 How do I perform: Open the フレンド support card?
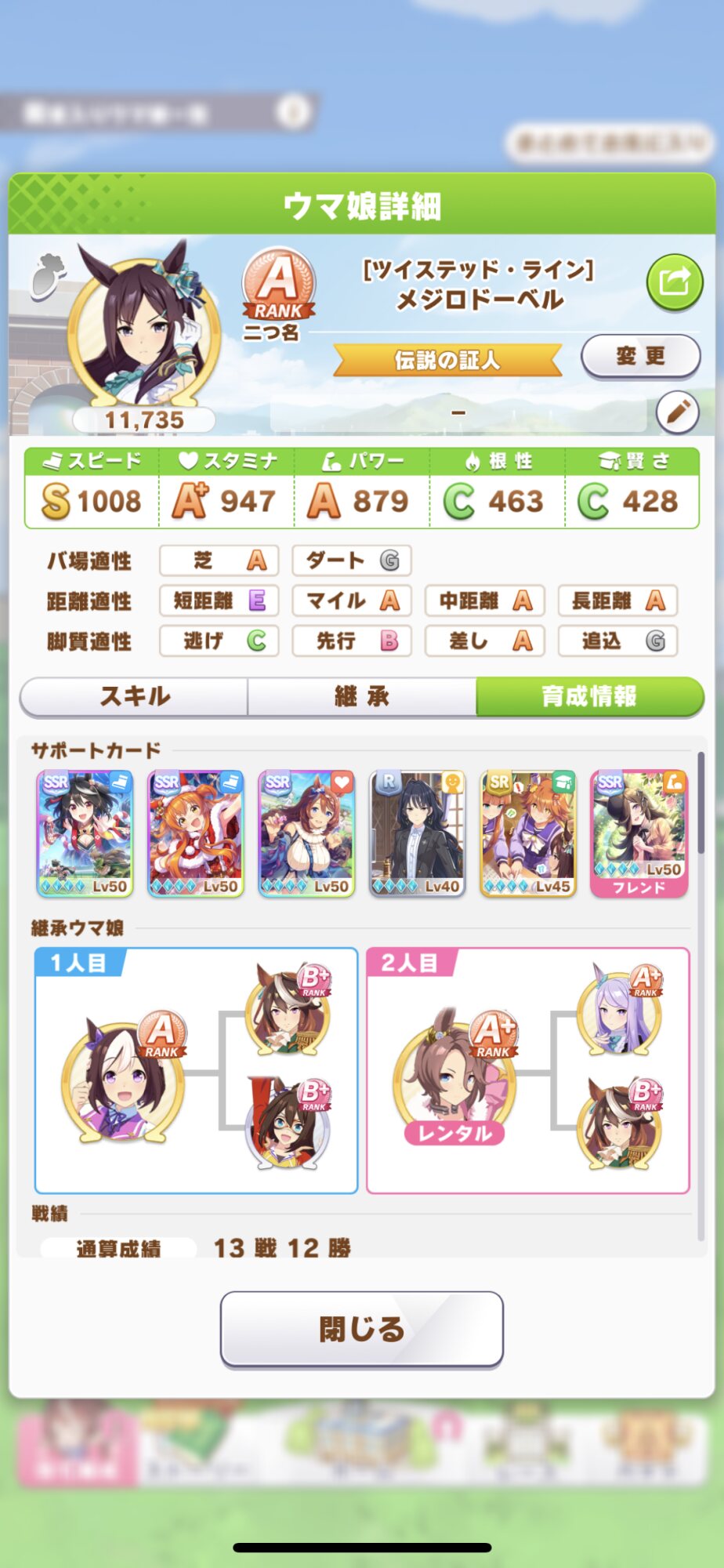639,833
